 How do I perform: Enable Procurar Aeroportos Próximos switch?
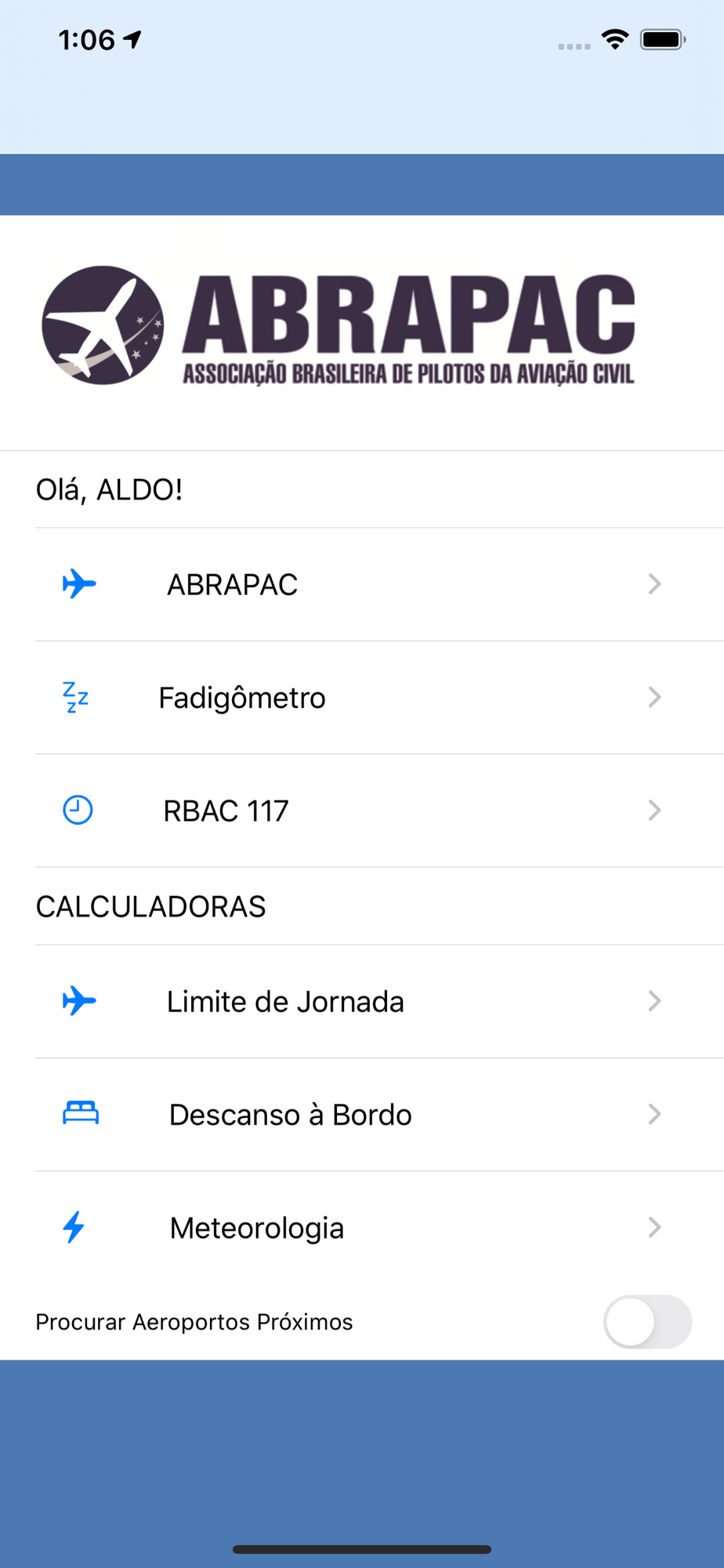(x=646, y=1322)
